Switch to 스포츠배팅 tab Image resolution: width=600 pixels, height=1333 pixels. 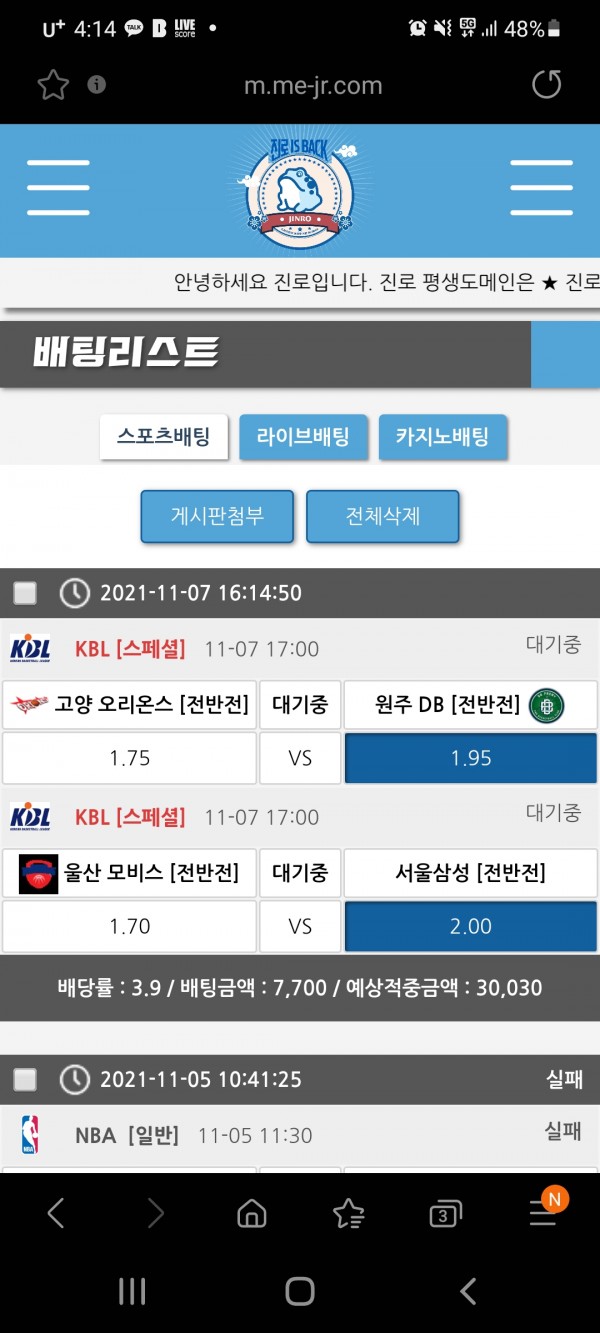(x=163, y=437)
